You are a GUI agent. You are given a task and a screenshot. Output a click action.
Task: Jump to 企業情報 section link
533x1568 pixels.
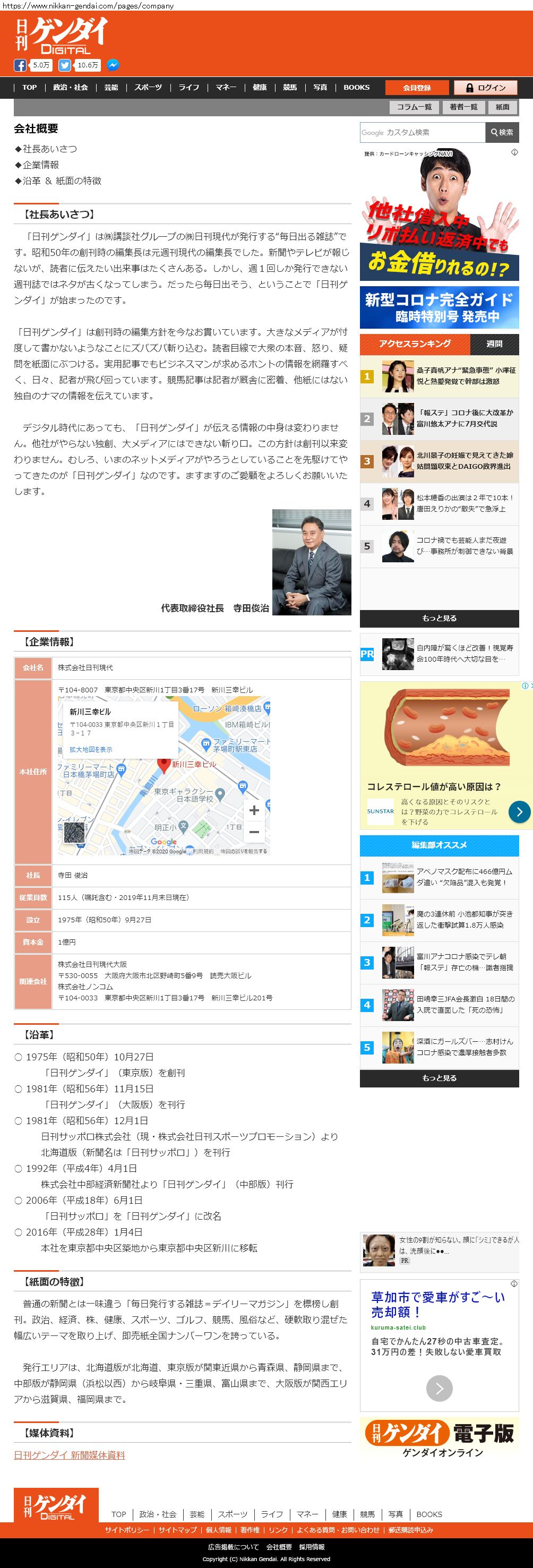(x=41, y=165)
